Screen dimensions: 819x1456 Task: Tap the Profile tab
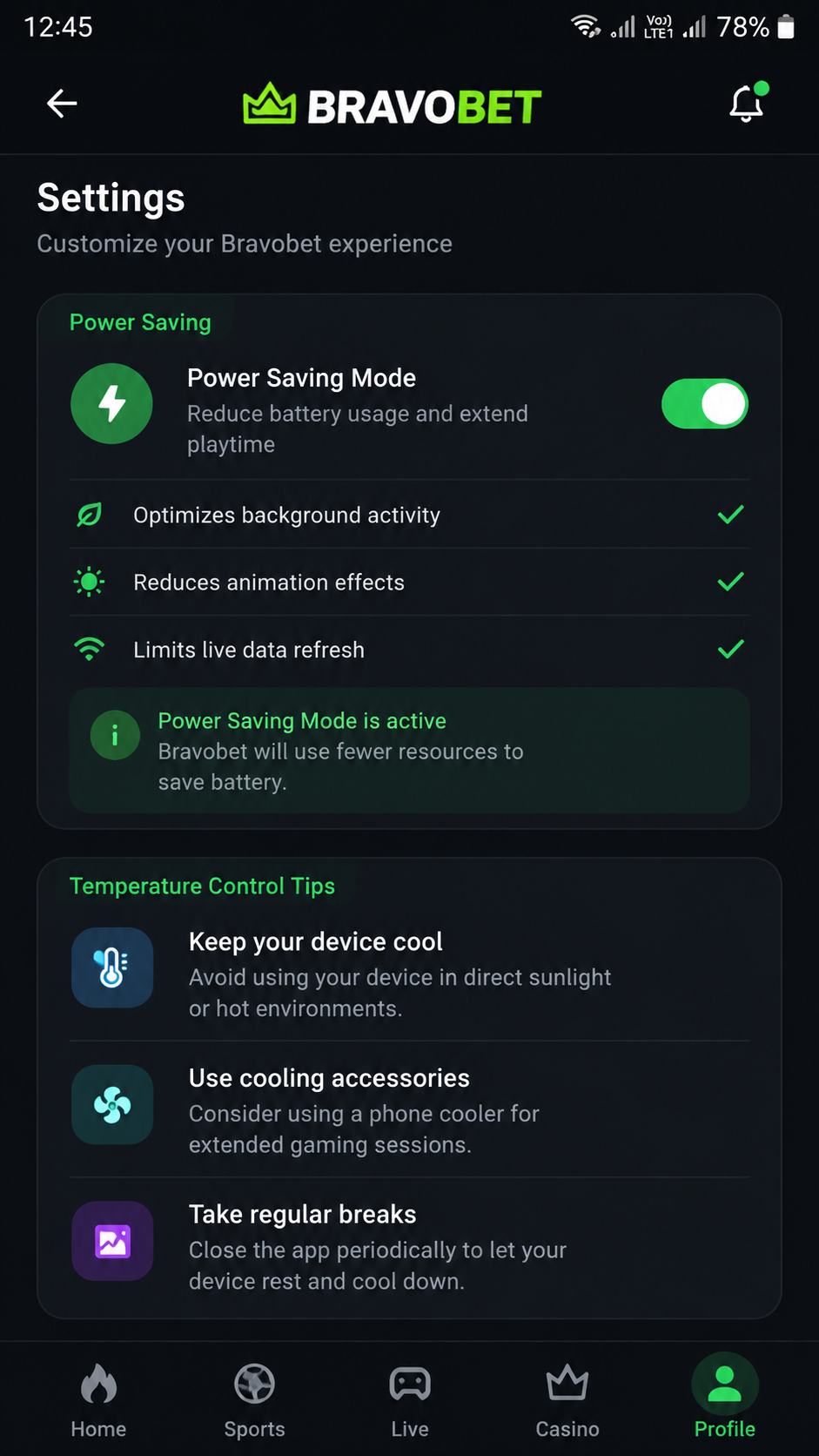[x=724, y=1400]
